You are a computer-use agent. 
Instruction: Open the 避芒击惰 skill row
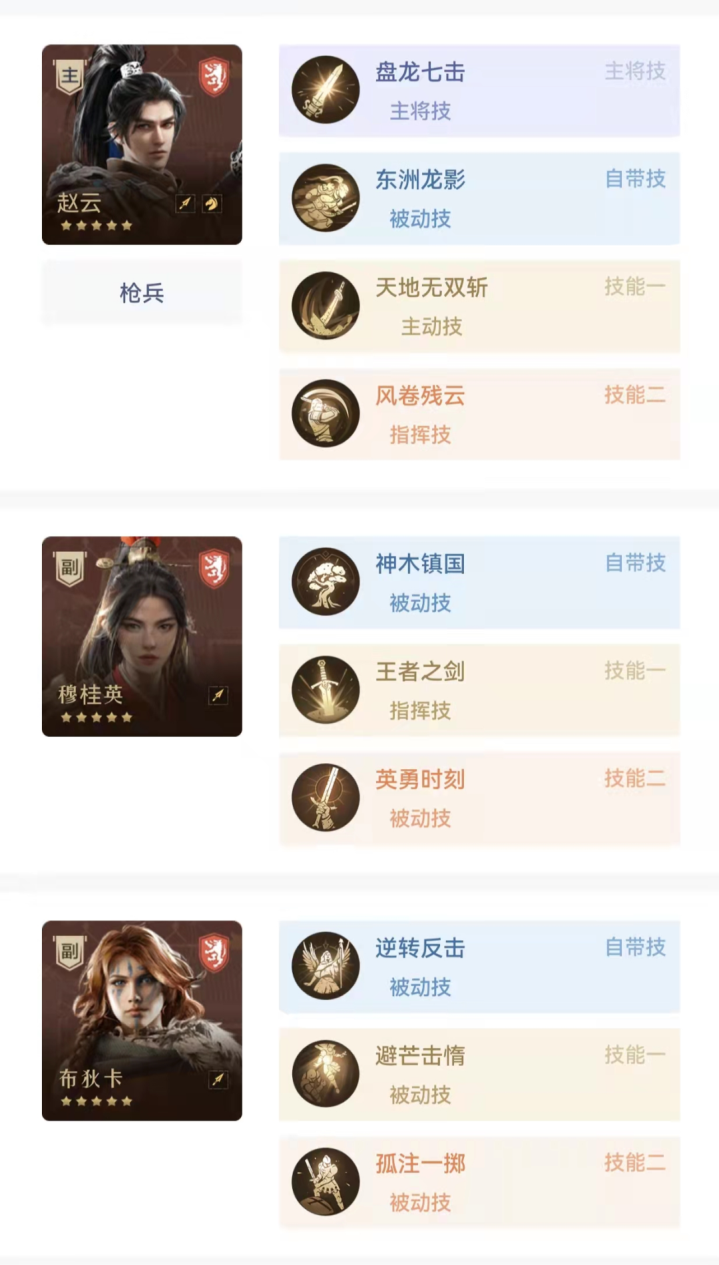pyautogui.click(x=479, y=1074)
